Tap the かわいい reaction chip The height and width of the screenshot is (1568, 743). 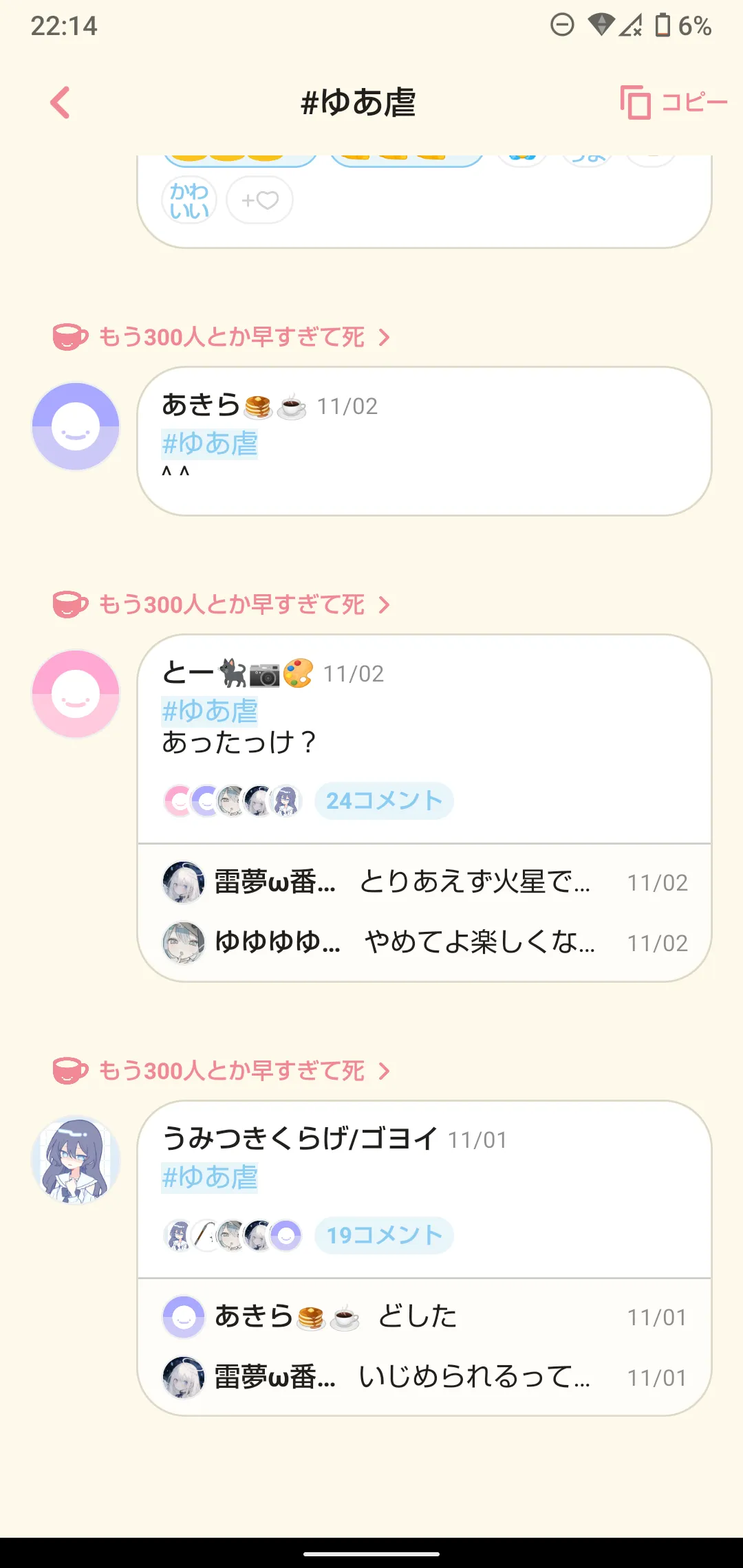coord(189,200)
